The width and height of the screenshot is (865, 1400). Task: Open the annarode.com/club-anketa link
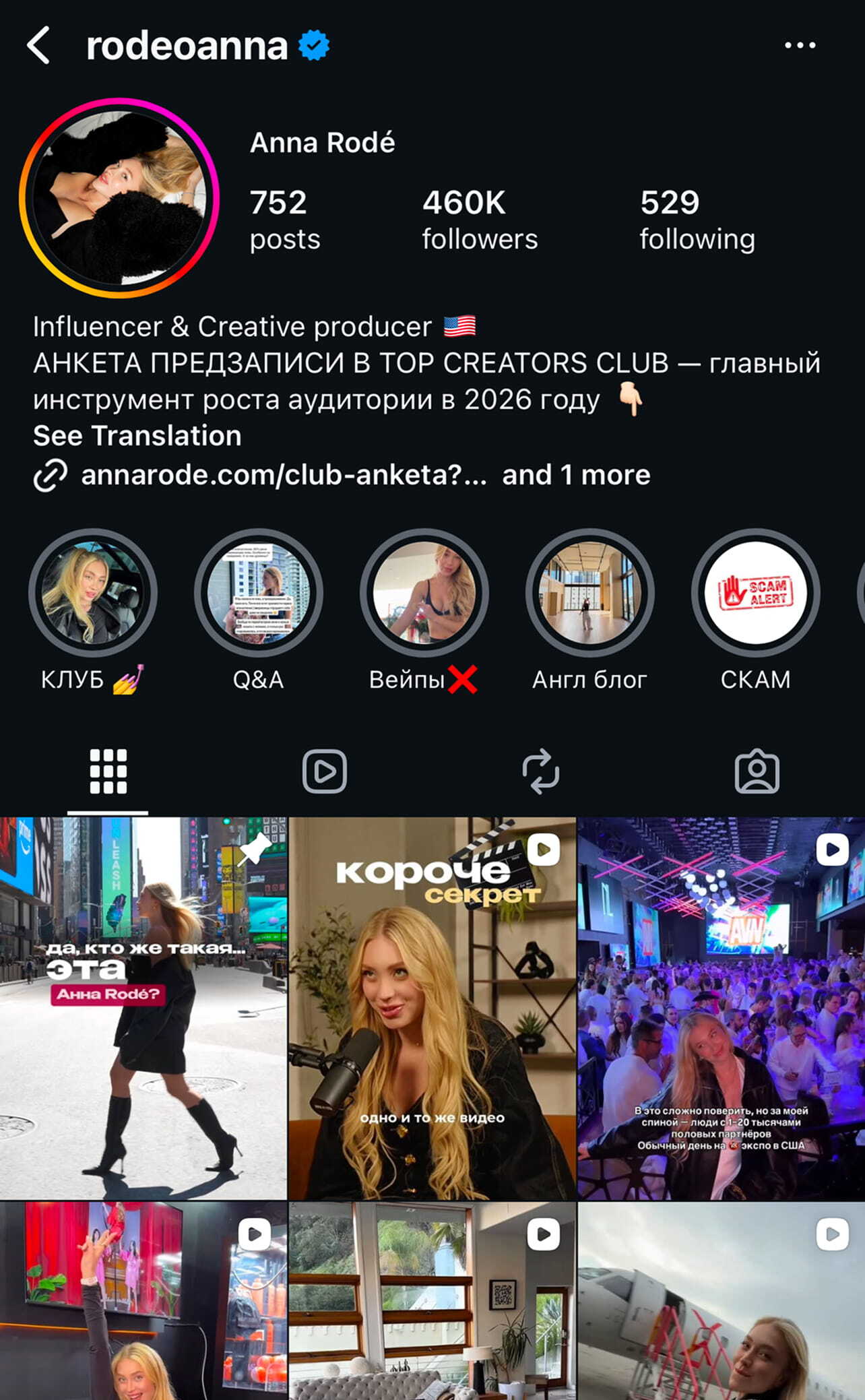pos(283,475)
